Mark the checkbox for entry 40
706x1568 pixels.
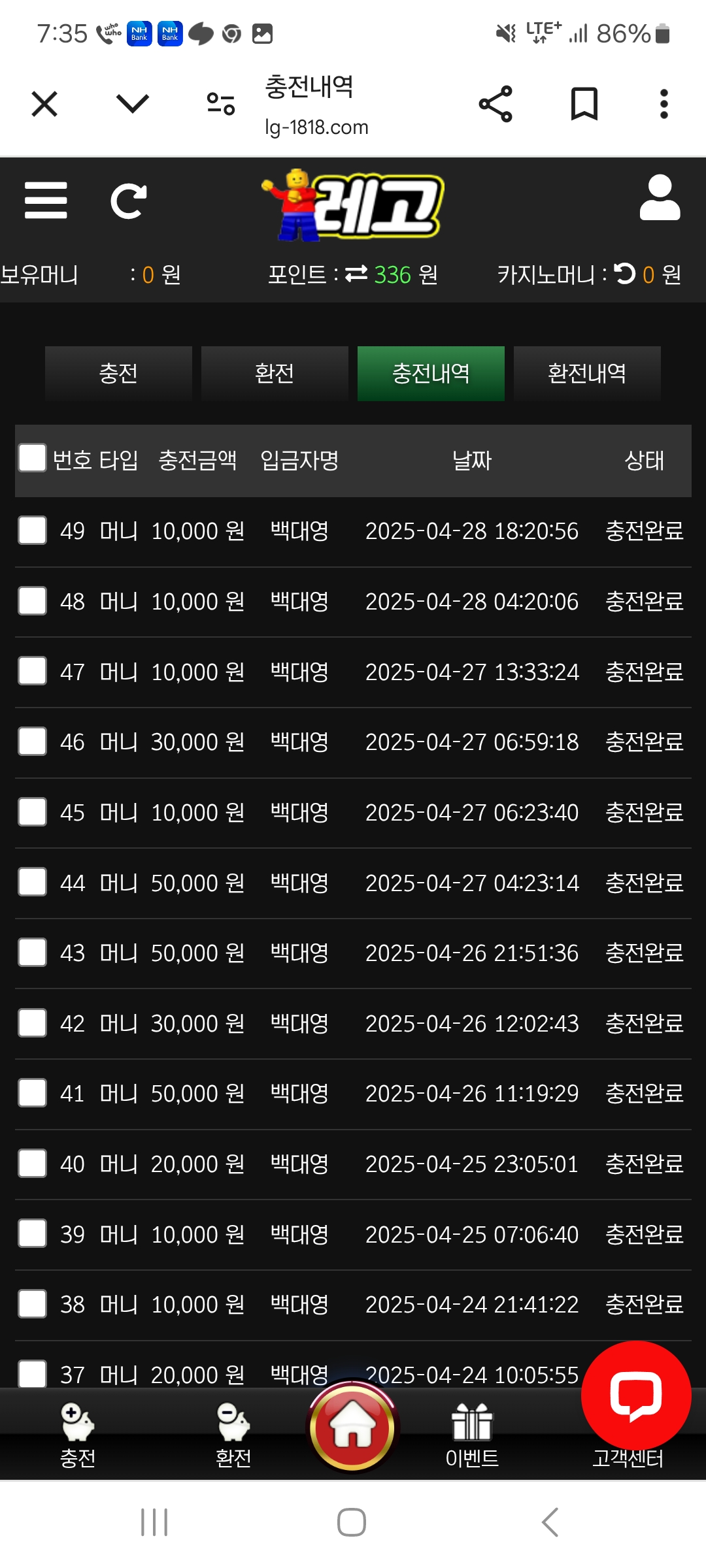pos(32,1164)
